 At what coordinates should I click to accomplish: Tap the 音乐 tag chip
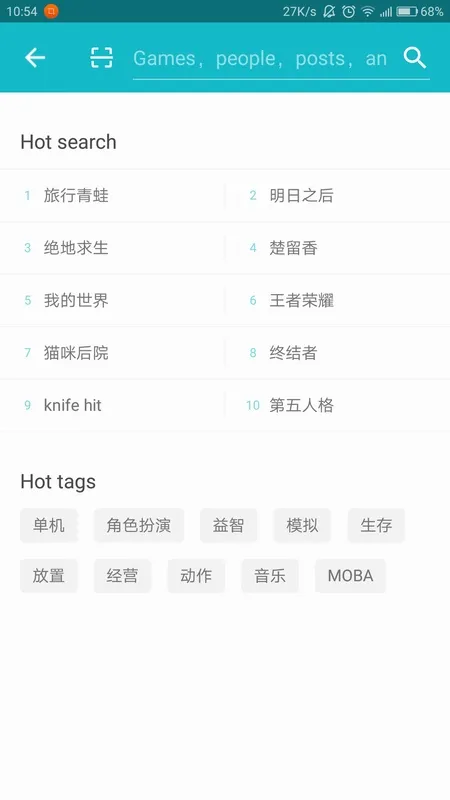point(270,576)
